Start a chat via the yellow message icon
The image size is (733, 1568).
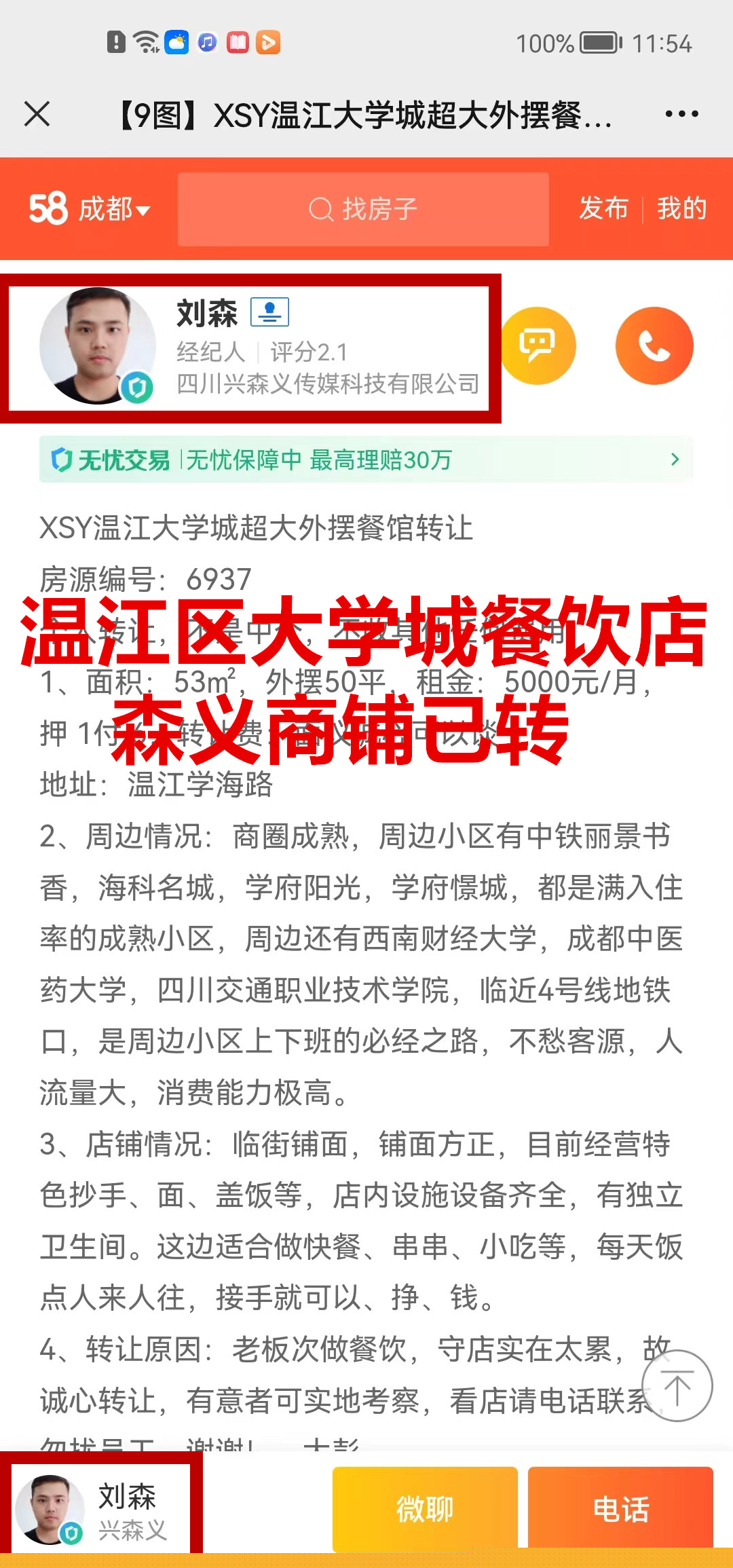tap(538, 346)
